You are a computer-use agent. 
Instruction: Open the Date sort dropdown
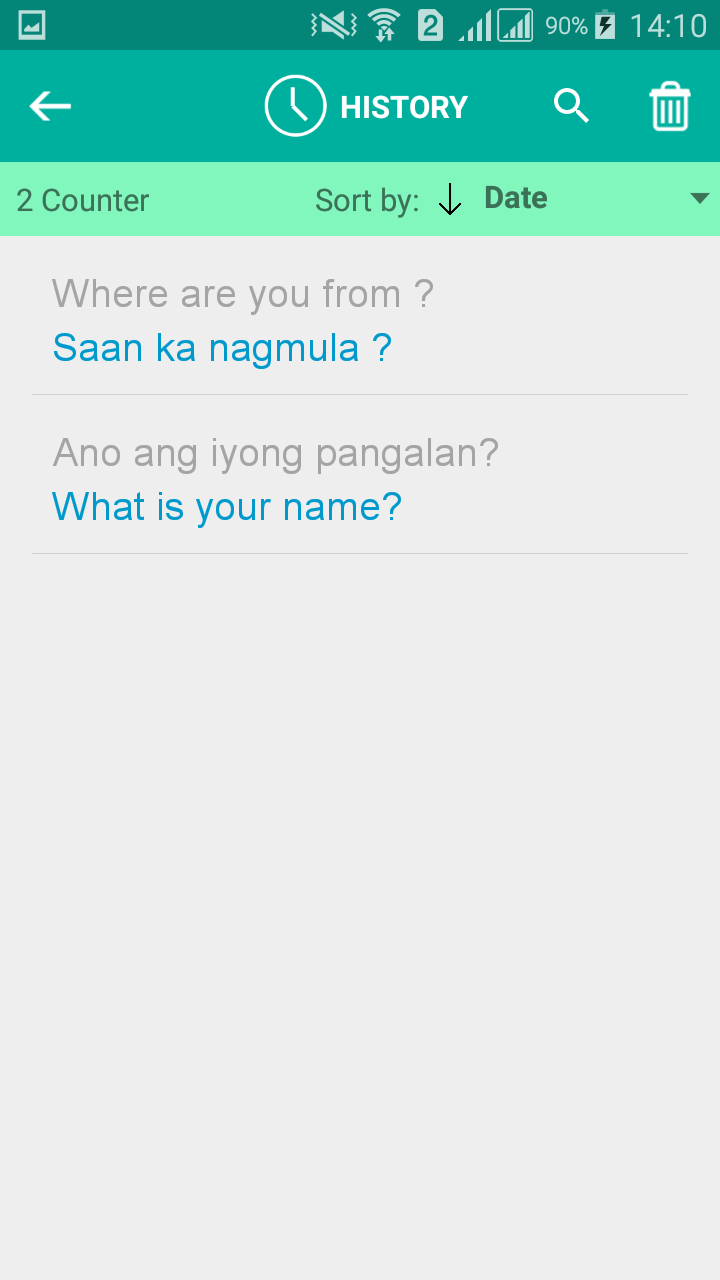pyautogui.click(x=515, y=197)
